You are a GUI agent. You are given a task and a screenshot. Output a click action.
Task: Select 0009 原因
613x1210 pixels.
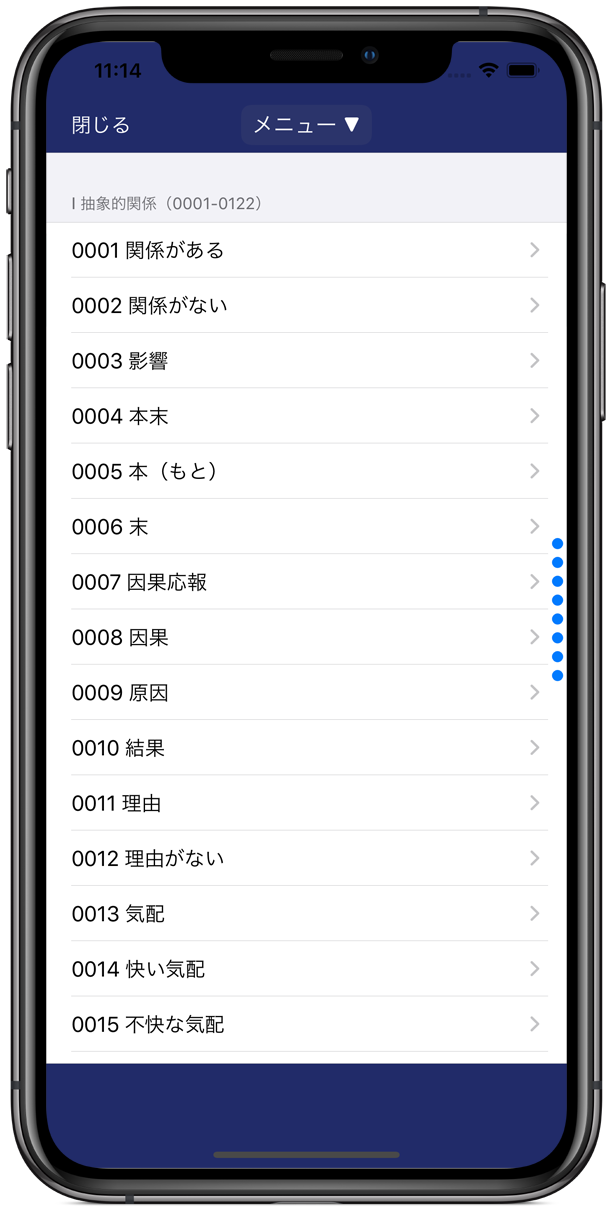click(x=306, y=692)
